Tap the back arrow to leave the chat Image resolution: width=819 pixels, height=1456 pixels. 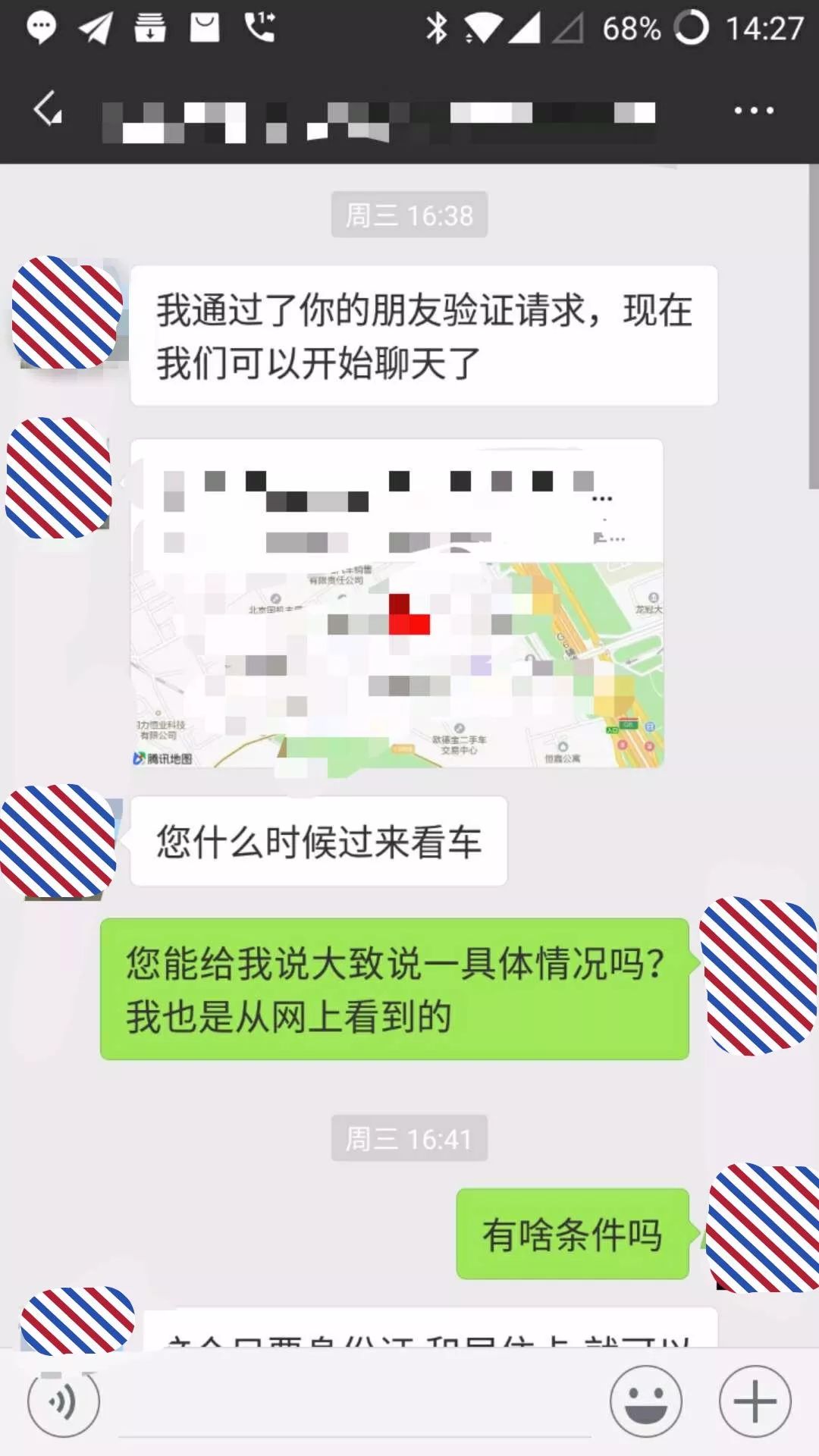click(x=45, y=110)
